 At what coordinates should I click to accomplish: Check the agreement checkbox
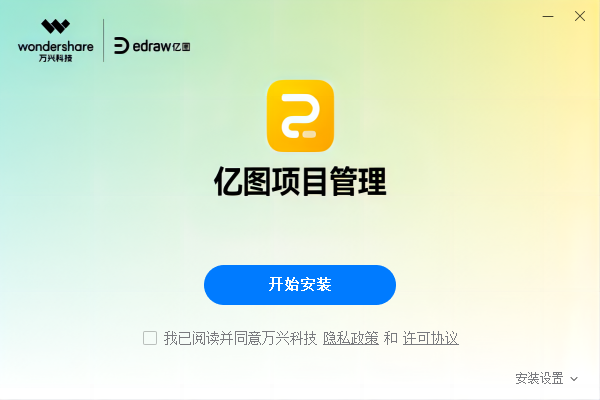coord(150,338)
